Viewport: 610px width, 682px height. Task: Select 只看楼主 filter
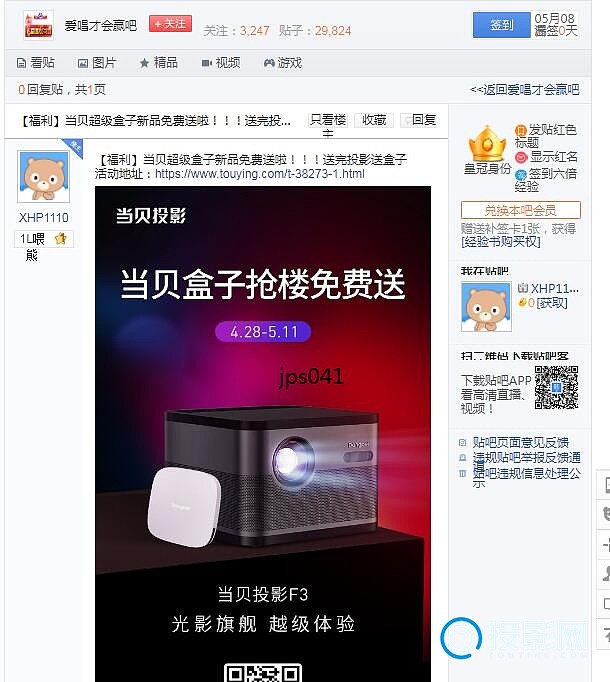[x=328, y=120]
